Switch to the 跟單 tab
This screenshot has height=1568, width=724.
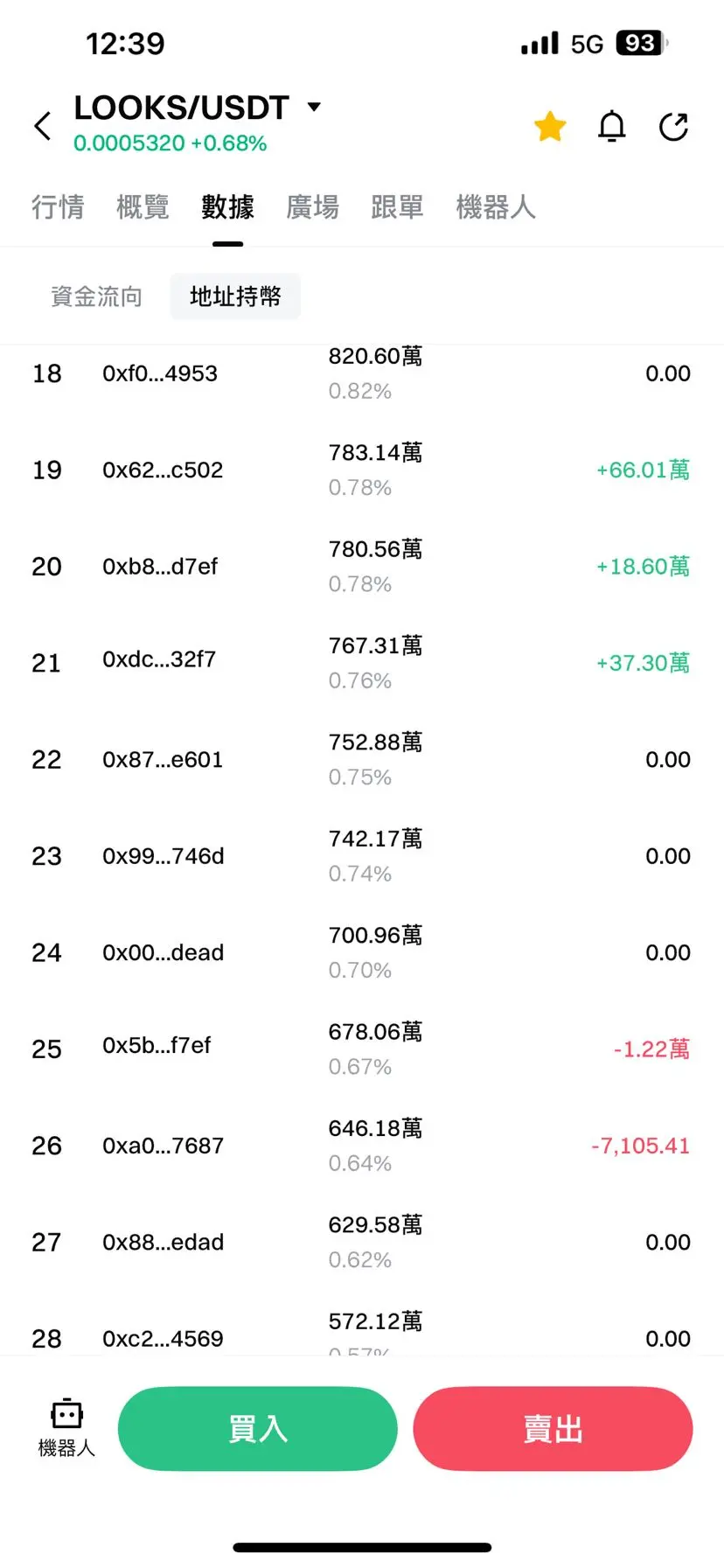tap(397, 207)
